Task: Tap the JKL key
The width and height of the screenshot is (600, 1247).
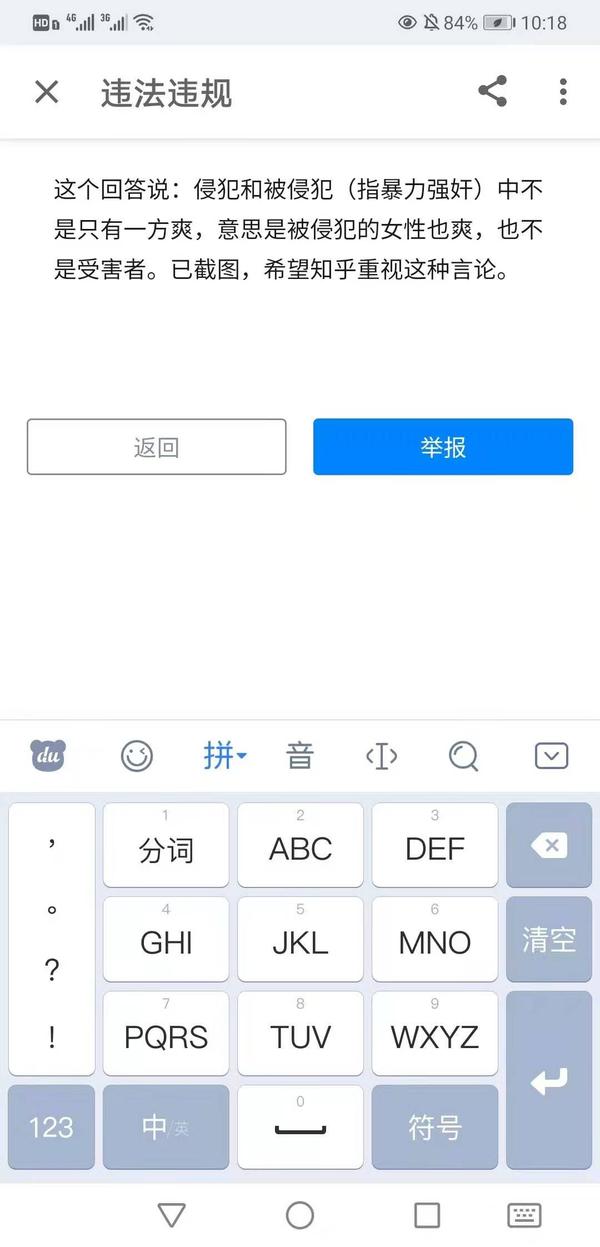Action: click(x=300, y=940)
